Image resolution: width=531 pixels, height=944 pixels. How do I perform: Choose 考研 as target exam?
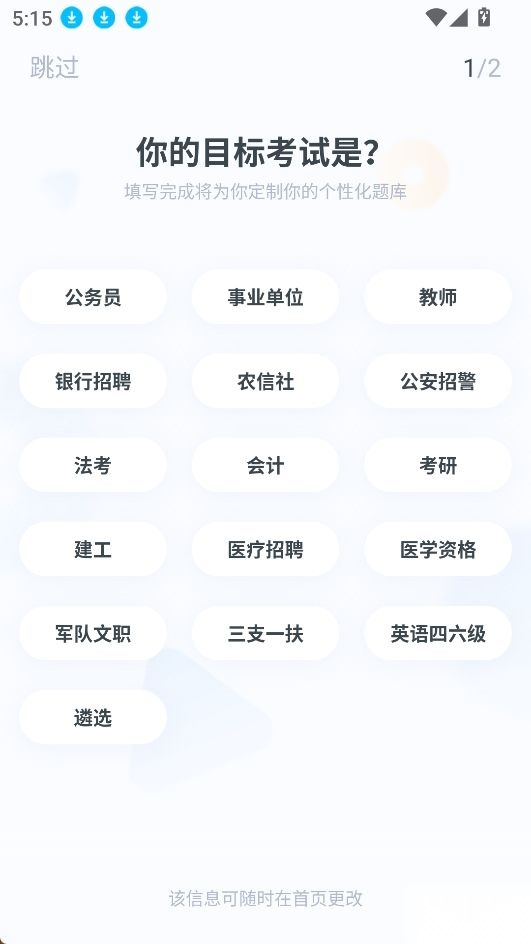pyautogui.click(x=438, y=465)
